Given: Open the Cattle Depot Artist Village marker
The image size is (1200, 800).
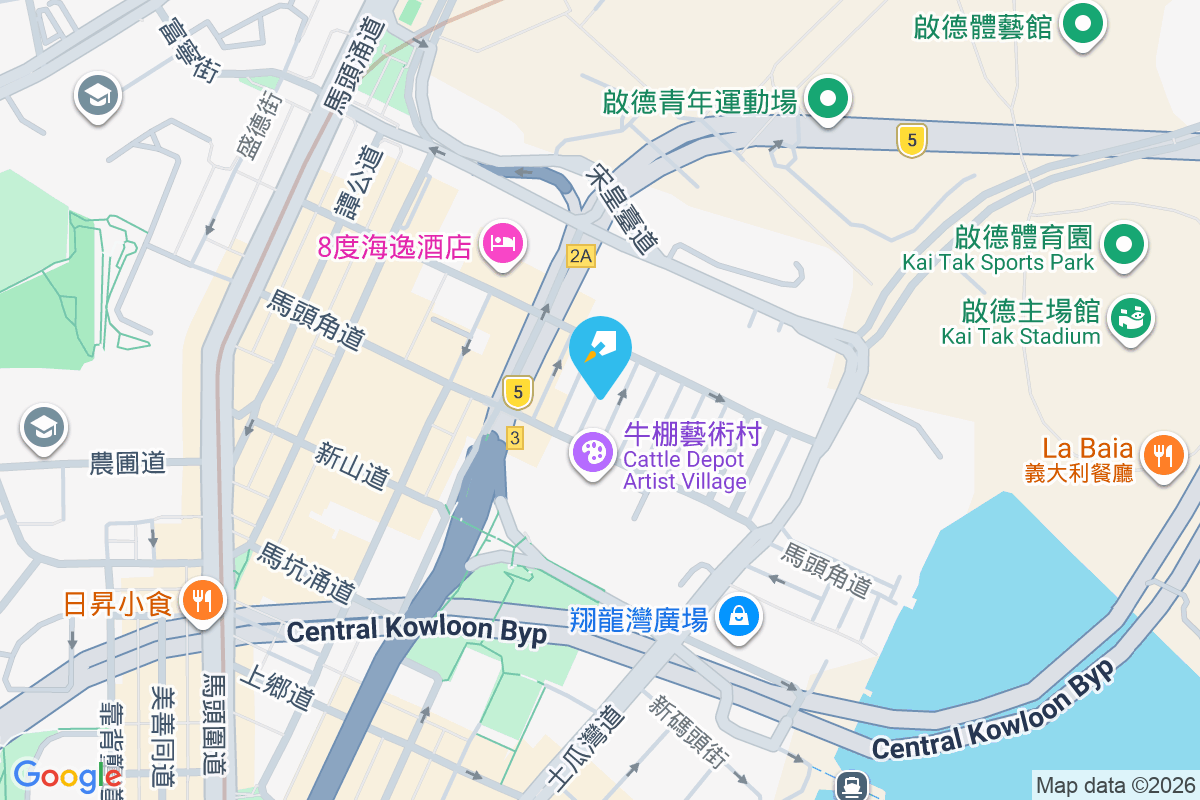Looking at the screenshot, I should pos(592,452).
